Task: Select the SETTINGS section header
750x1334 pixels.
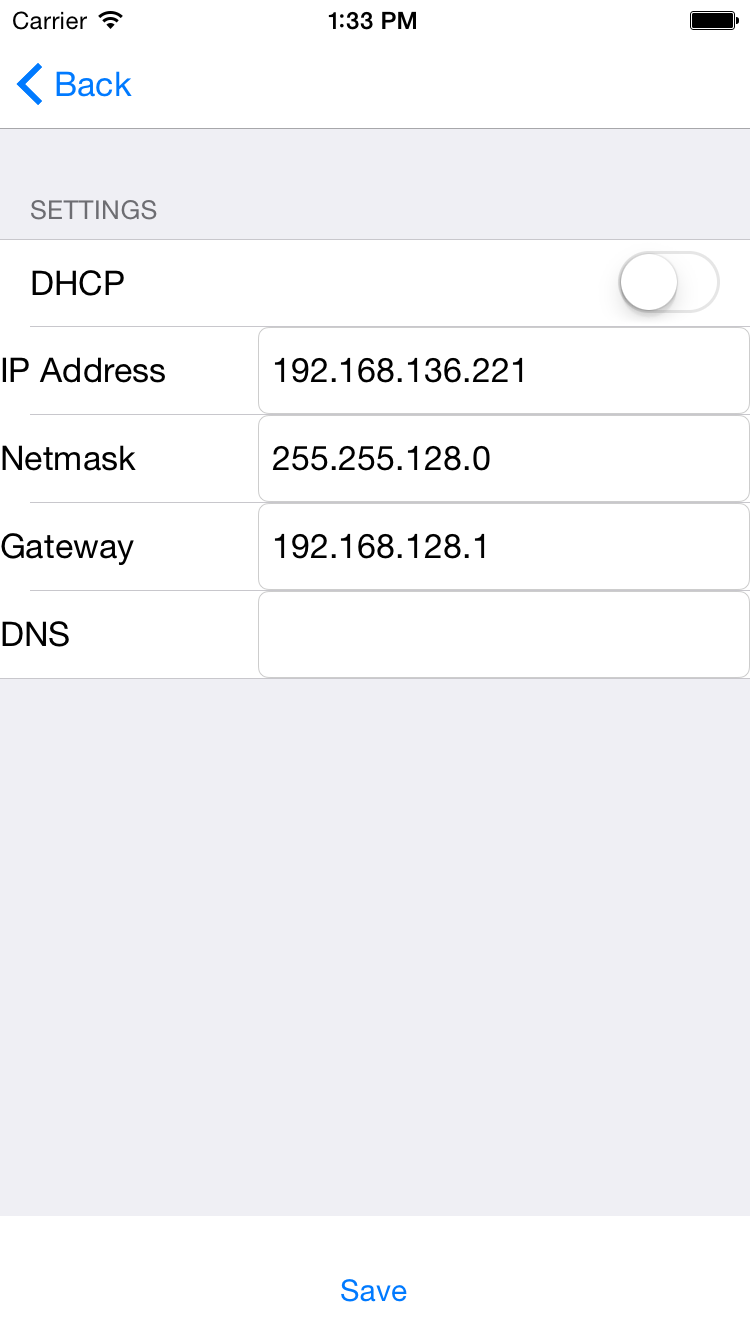Action: (93, 210)
